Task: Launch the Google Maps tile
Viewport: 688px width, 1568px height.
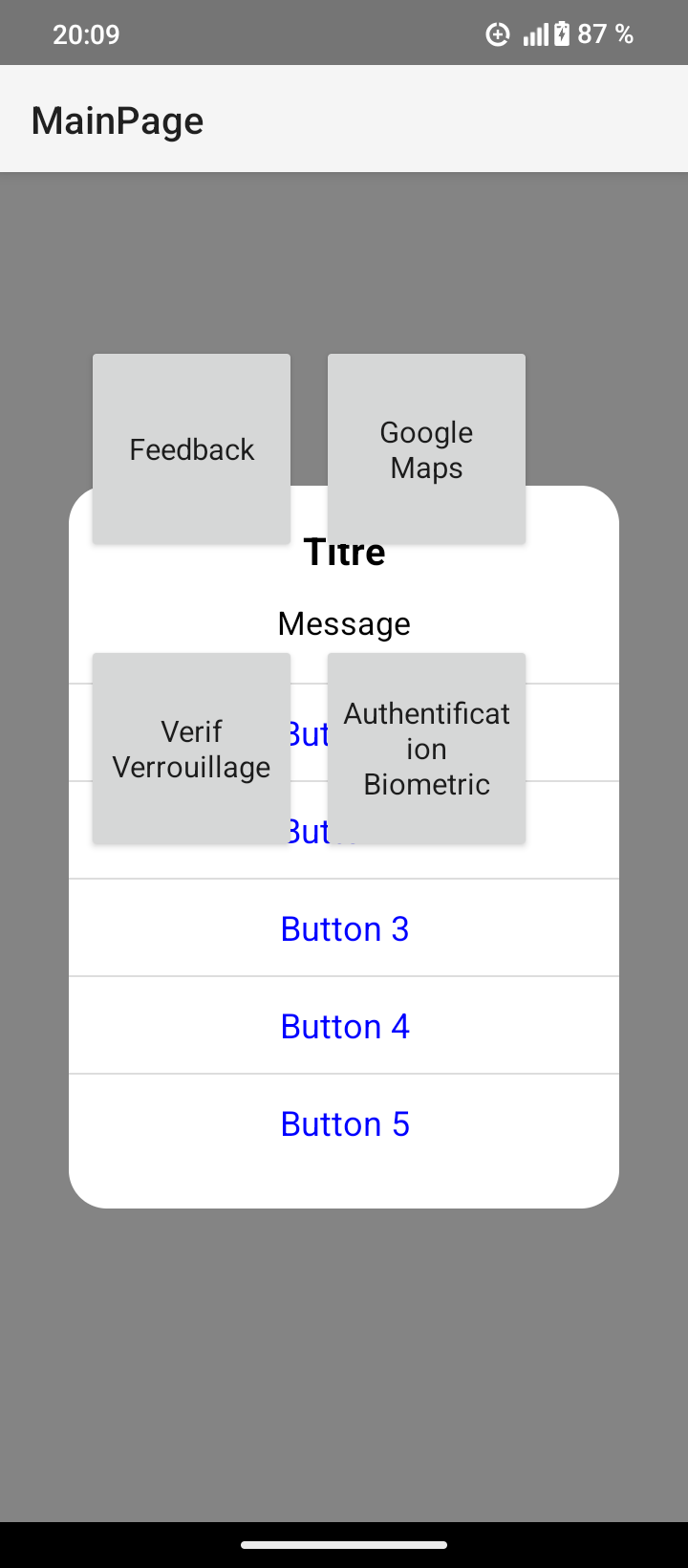Action: (426, 449)
